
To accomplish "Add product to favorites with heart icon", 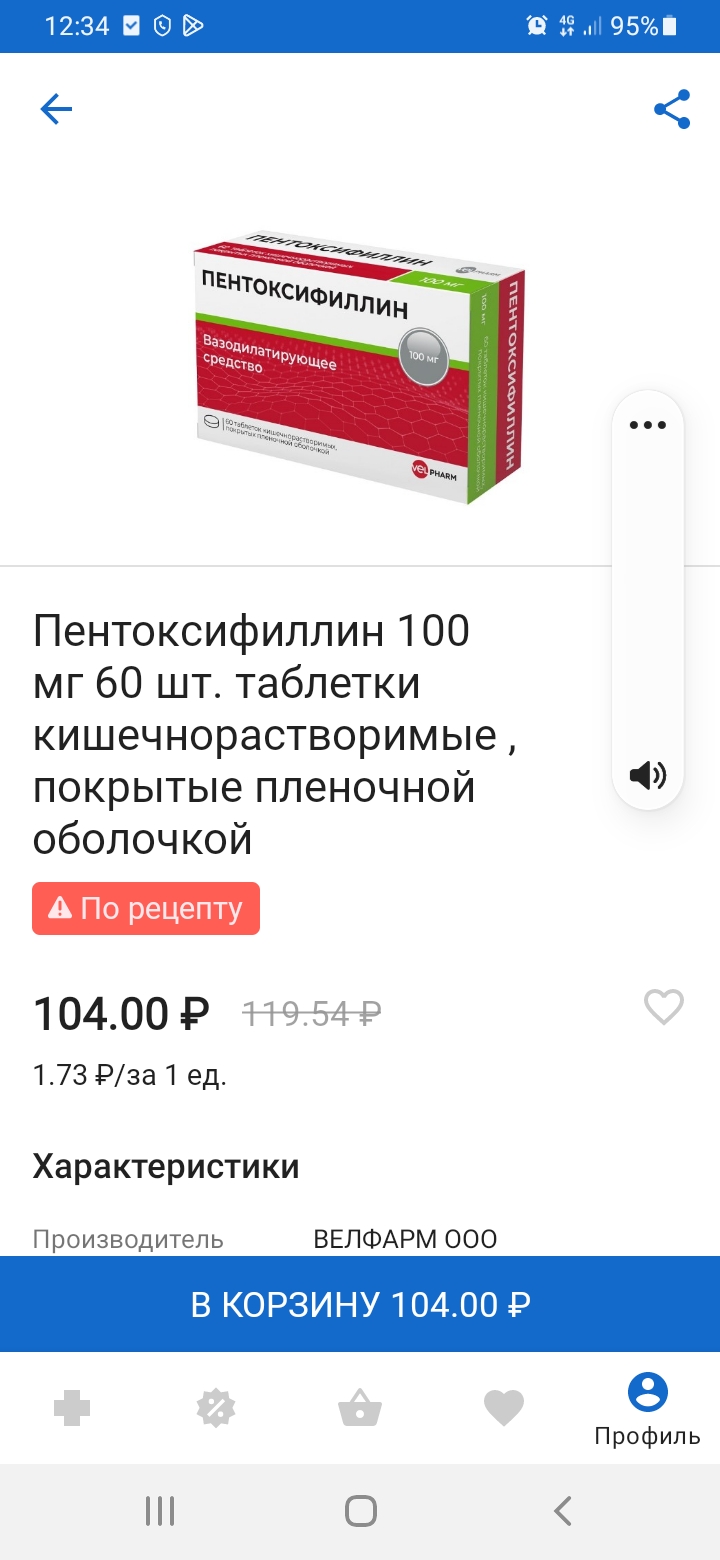I will (x=664, y=1007).
